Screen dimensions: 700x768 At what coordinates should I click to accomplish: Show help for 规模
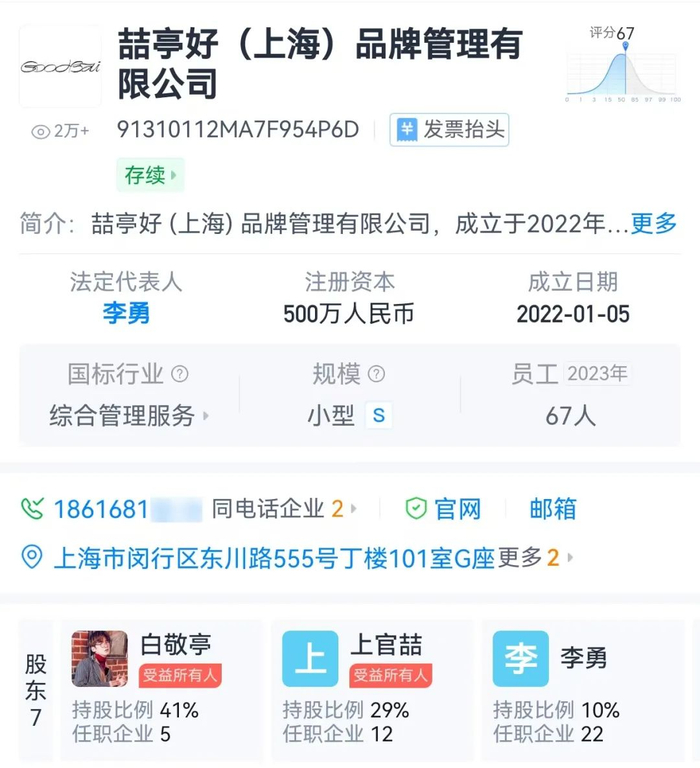pyautogui.click(x=376, y=374)
